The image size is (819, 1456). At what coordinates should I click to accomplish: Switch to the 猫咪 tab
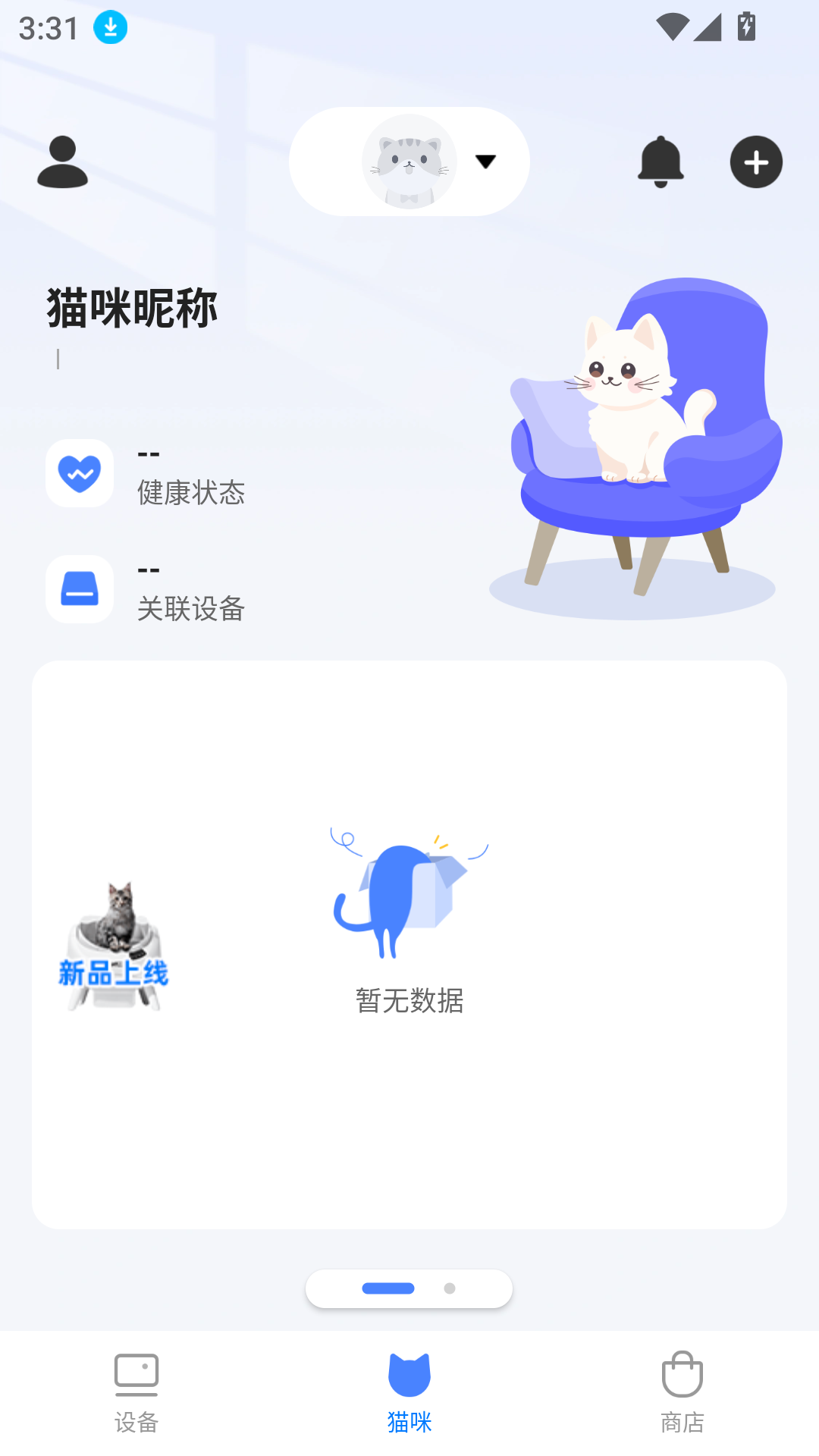coord(409,1392)
